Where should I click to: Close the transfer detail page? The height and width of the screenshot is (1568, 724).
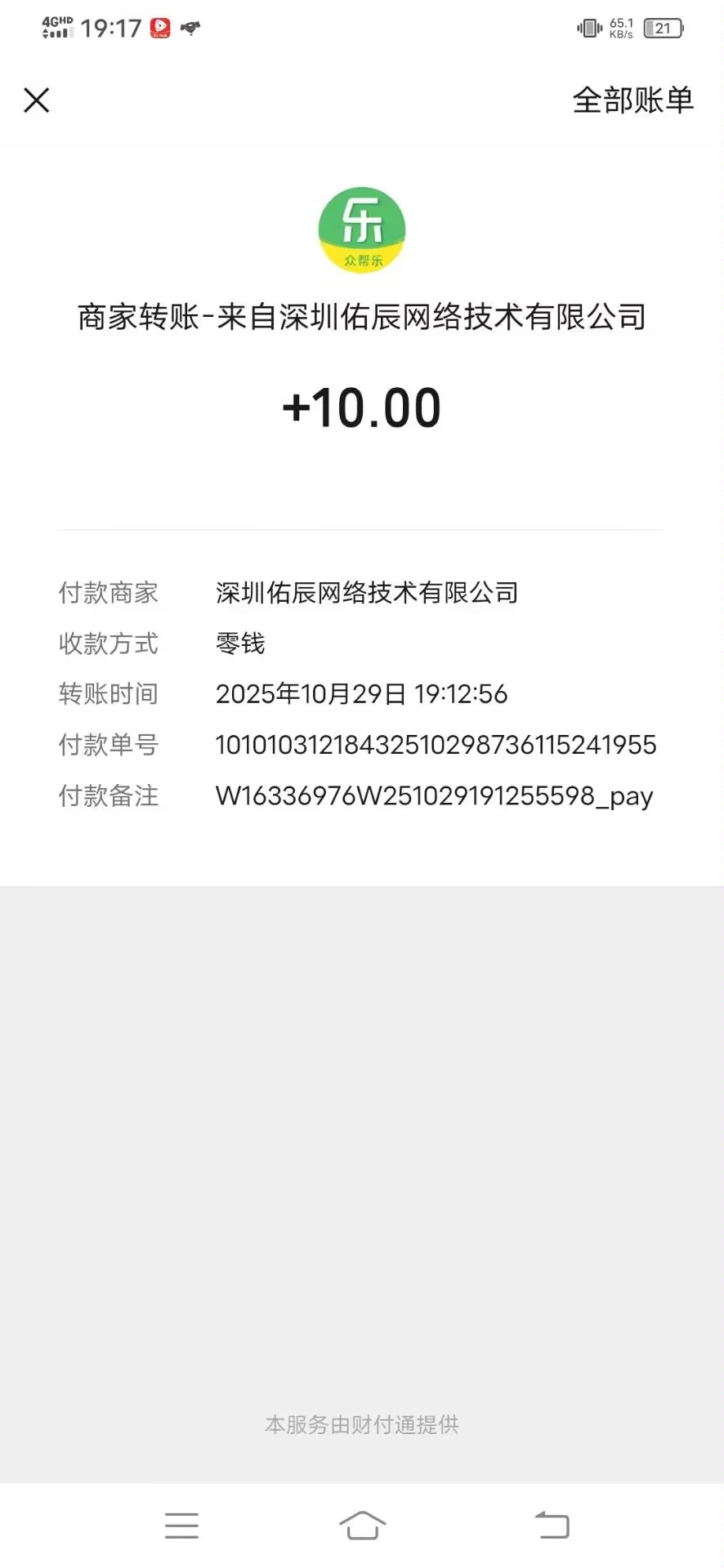(37, 100)
